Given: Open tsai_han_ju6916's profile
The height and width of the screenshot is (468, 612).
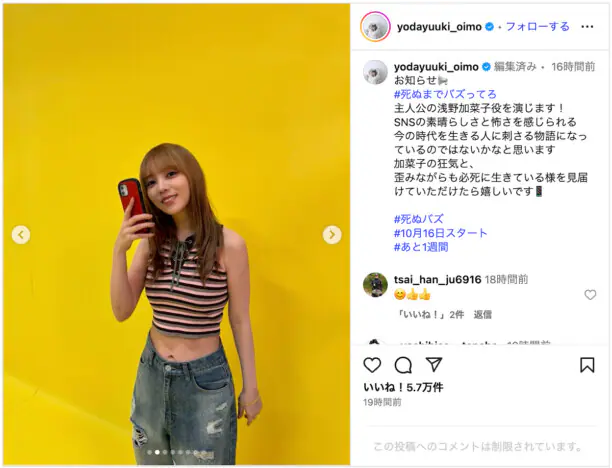Looking at the screenshot, I should pyautogui.click(x=437, y=280).
